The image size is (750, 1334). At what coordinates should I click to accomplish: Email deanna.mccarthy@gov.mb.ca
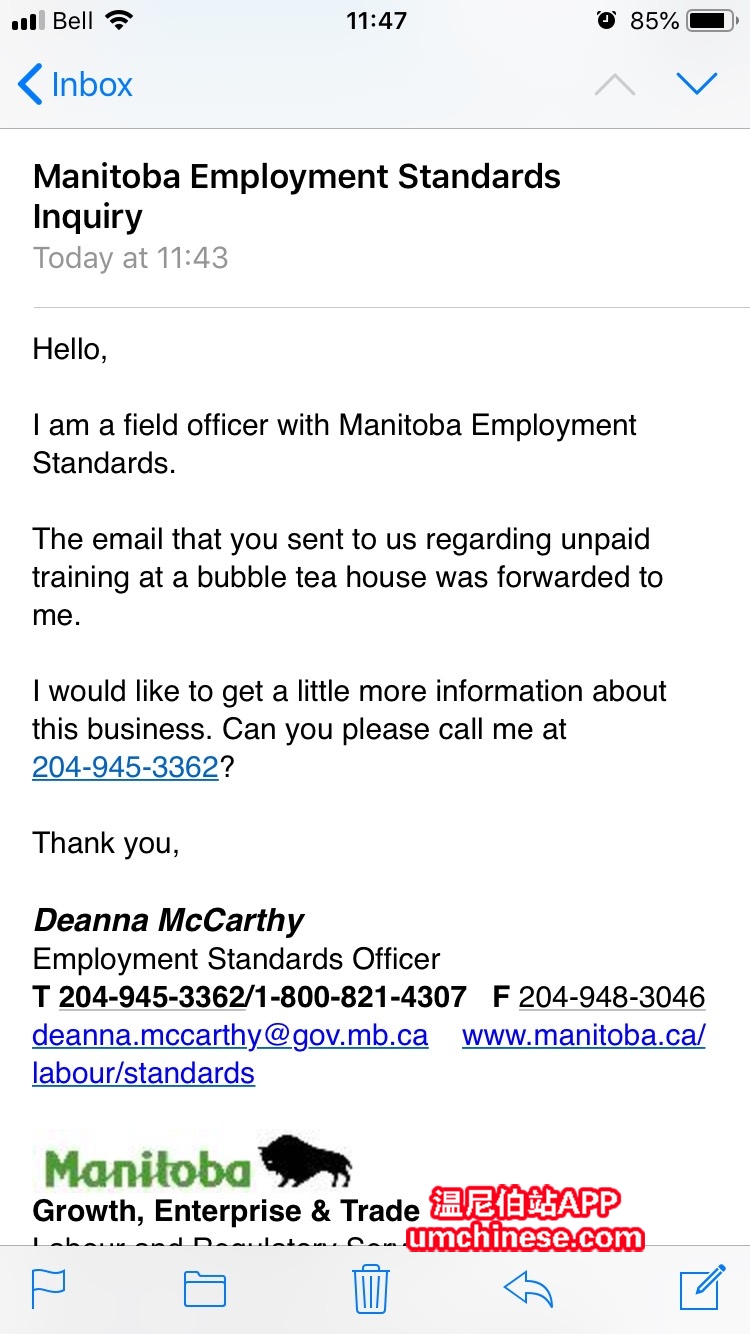(x=230, y=1035)
